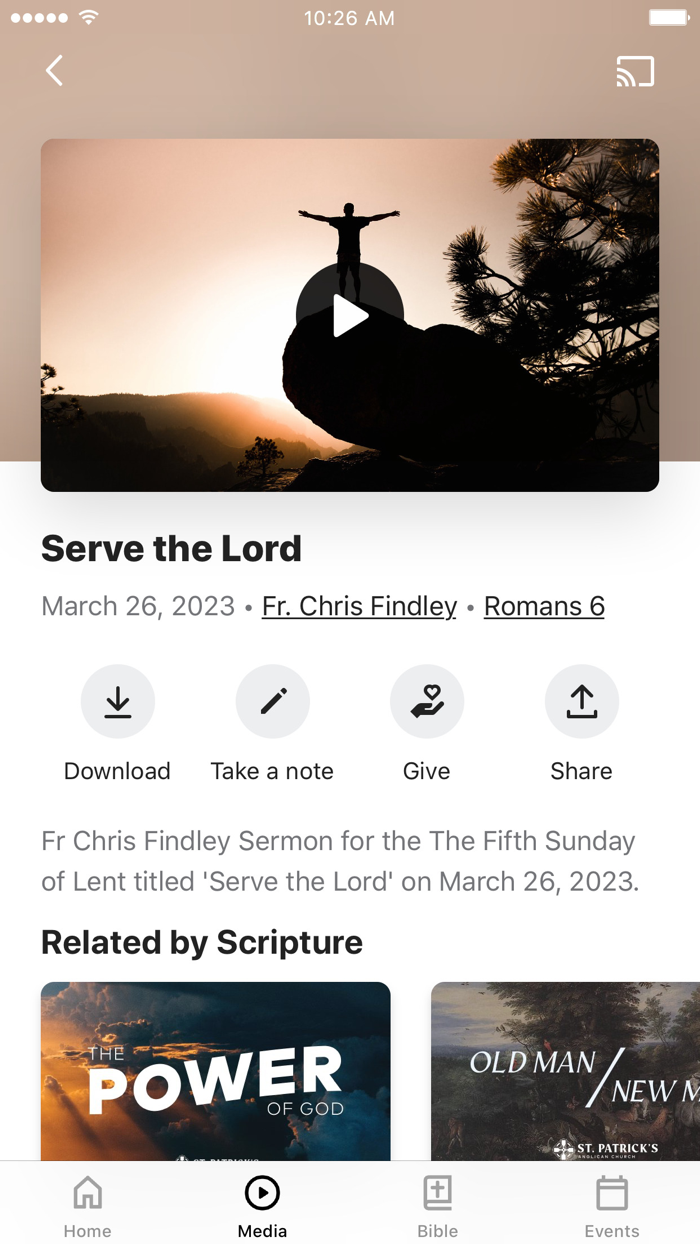Open Fr. Chris Findley speaker link
This screenshot has width=700, height=1244.
pyautogui.click(x=359, y=606)
